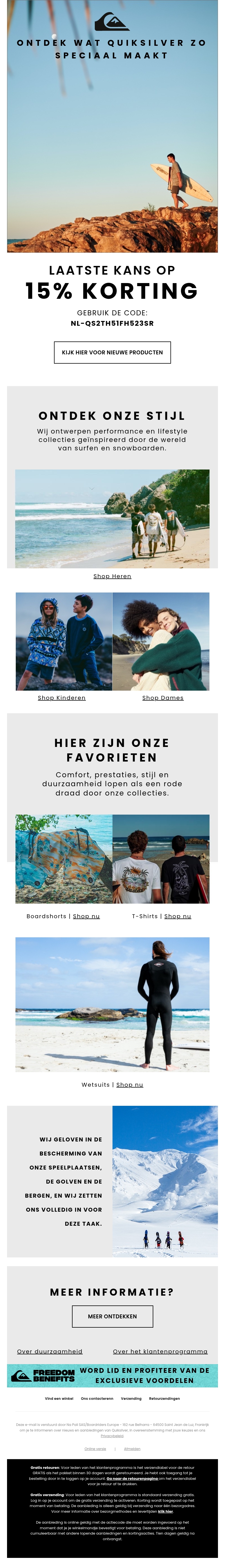The height and width of the screenshot is (1568, 225).
Task: Open the men's beach photo tile
Action: [112, 519]
